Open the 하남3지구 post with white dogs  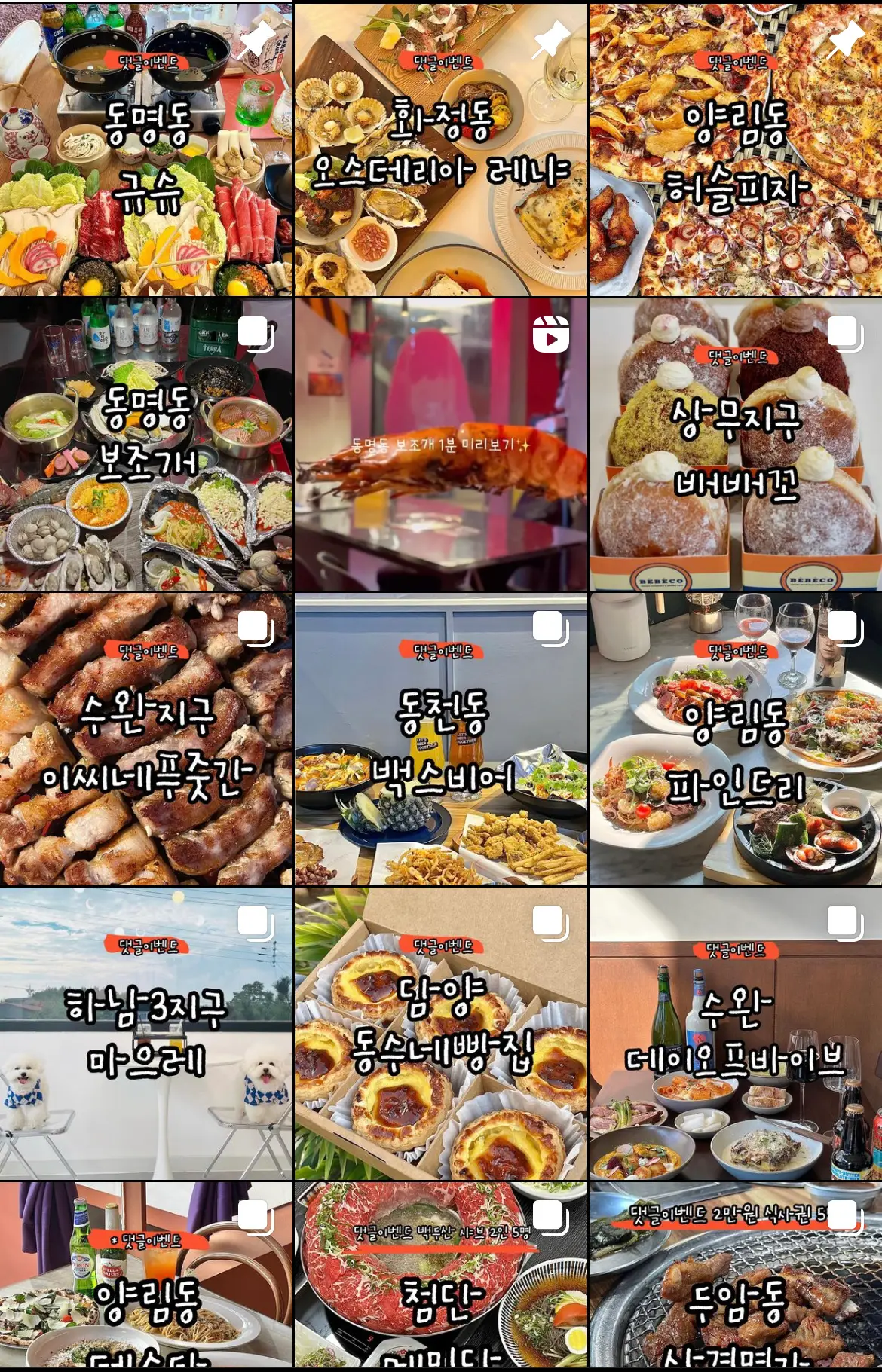[146, 1033]
